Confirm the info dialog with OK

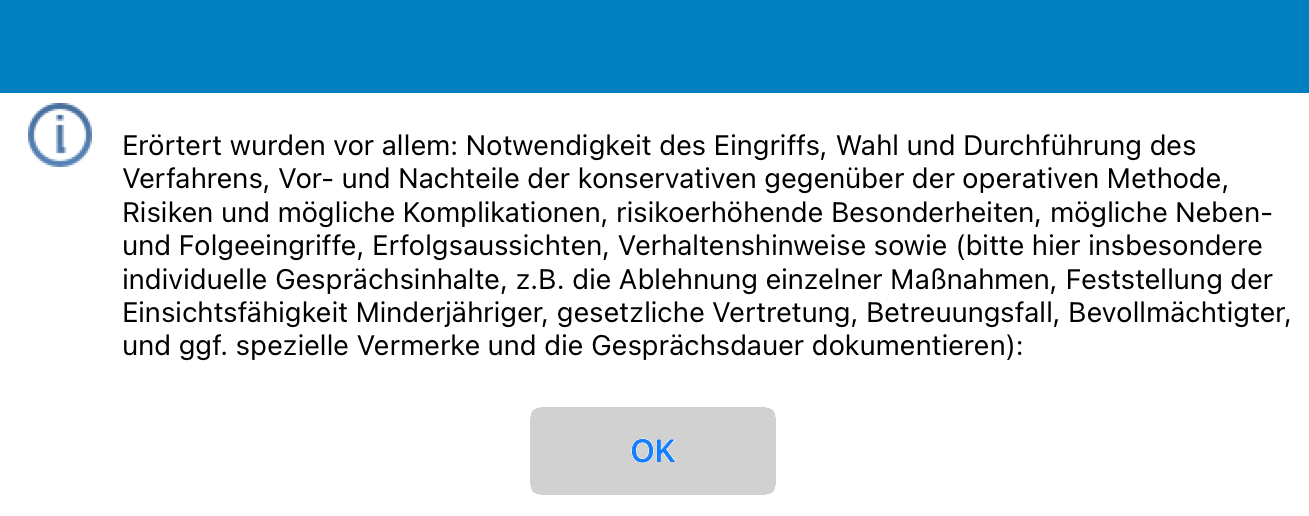click(653, 451)
